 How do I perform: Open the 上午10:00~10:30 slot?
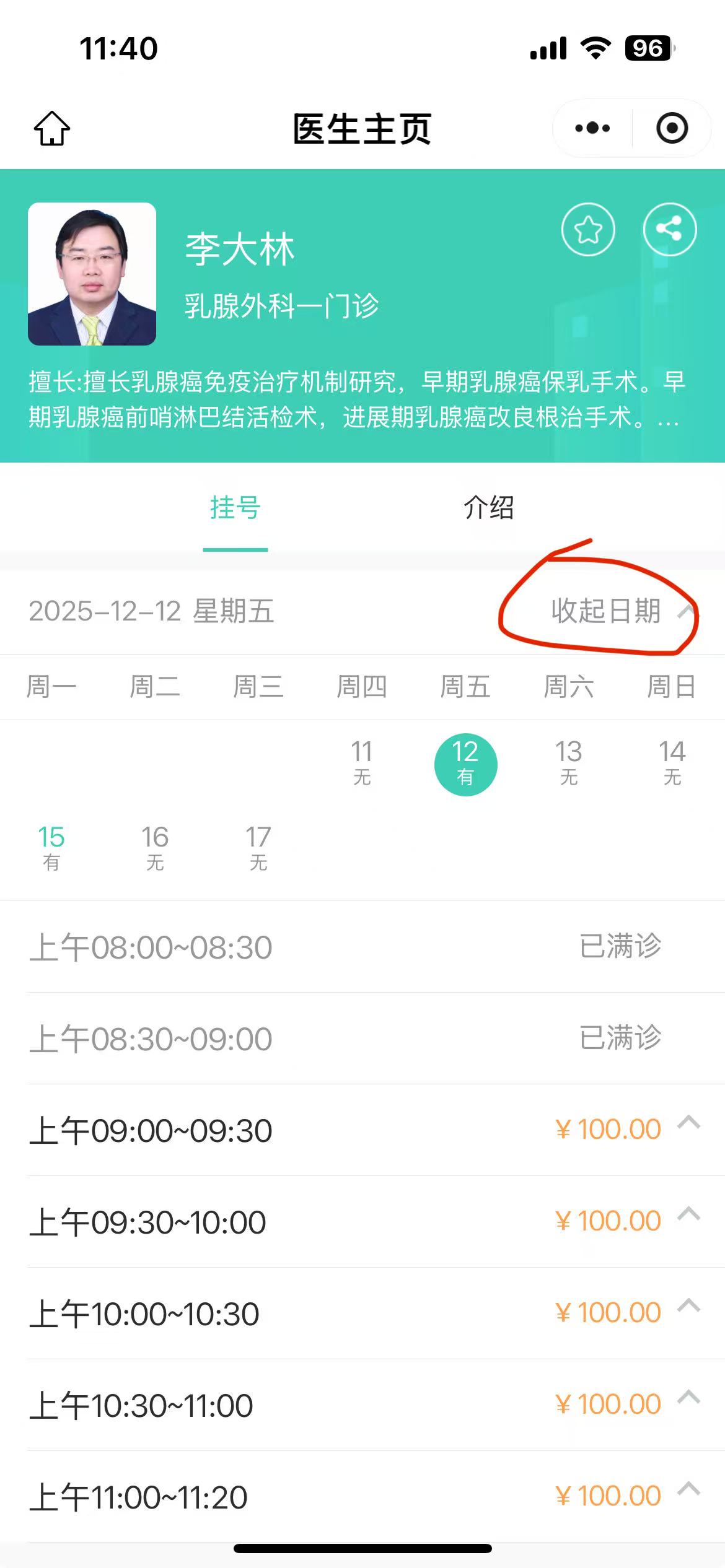pos(362,1313)
